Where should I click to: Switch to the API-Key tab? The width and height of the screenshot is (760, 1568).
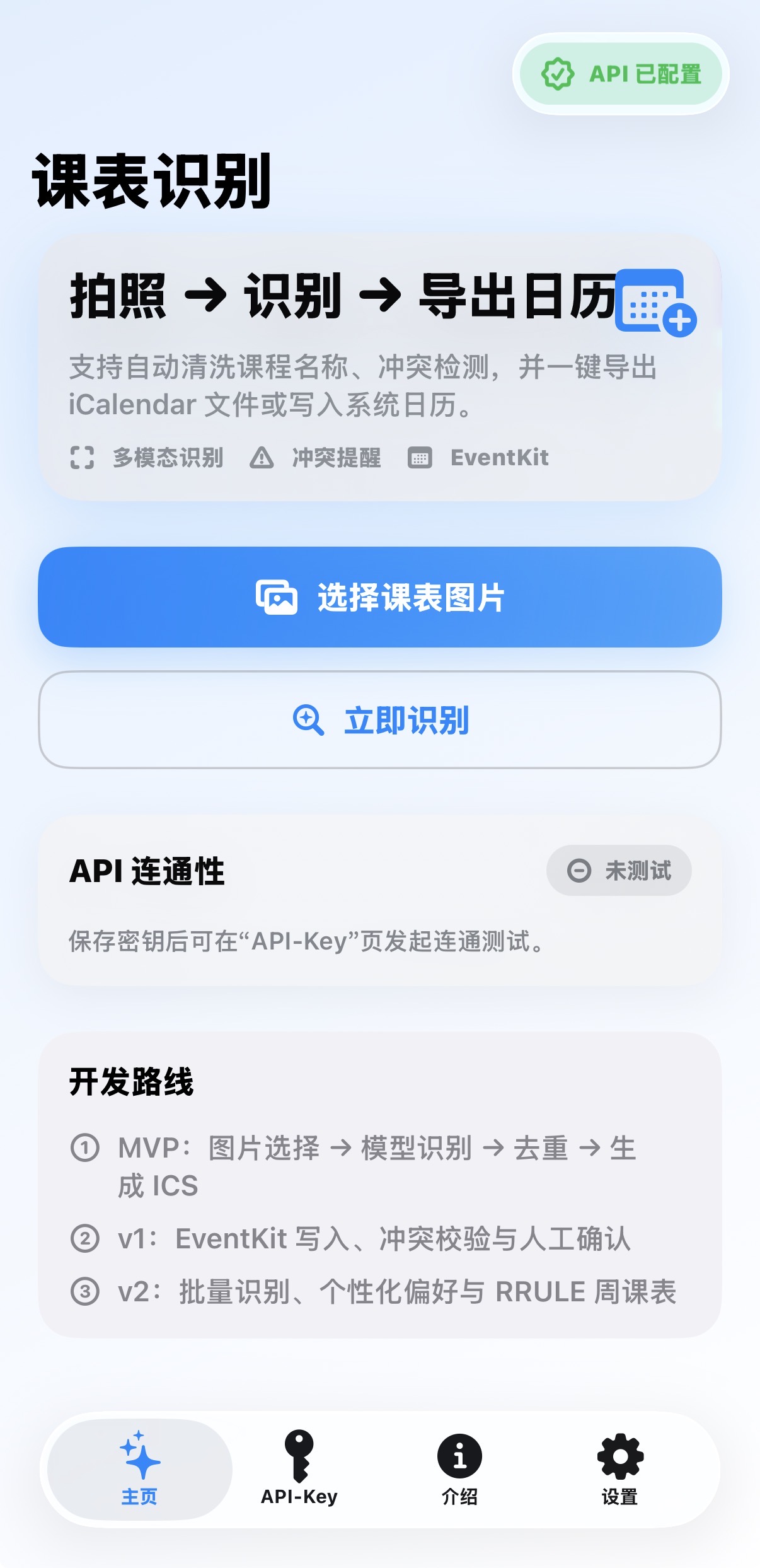pyautogui.click(x=299, y=1470)
